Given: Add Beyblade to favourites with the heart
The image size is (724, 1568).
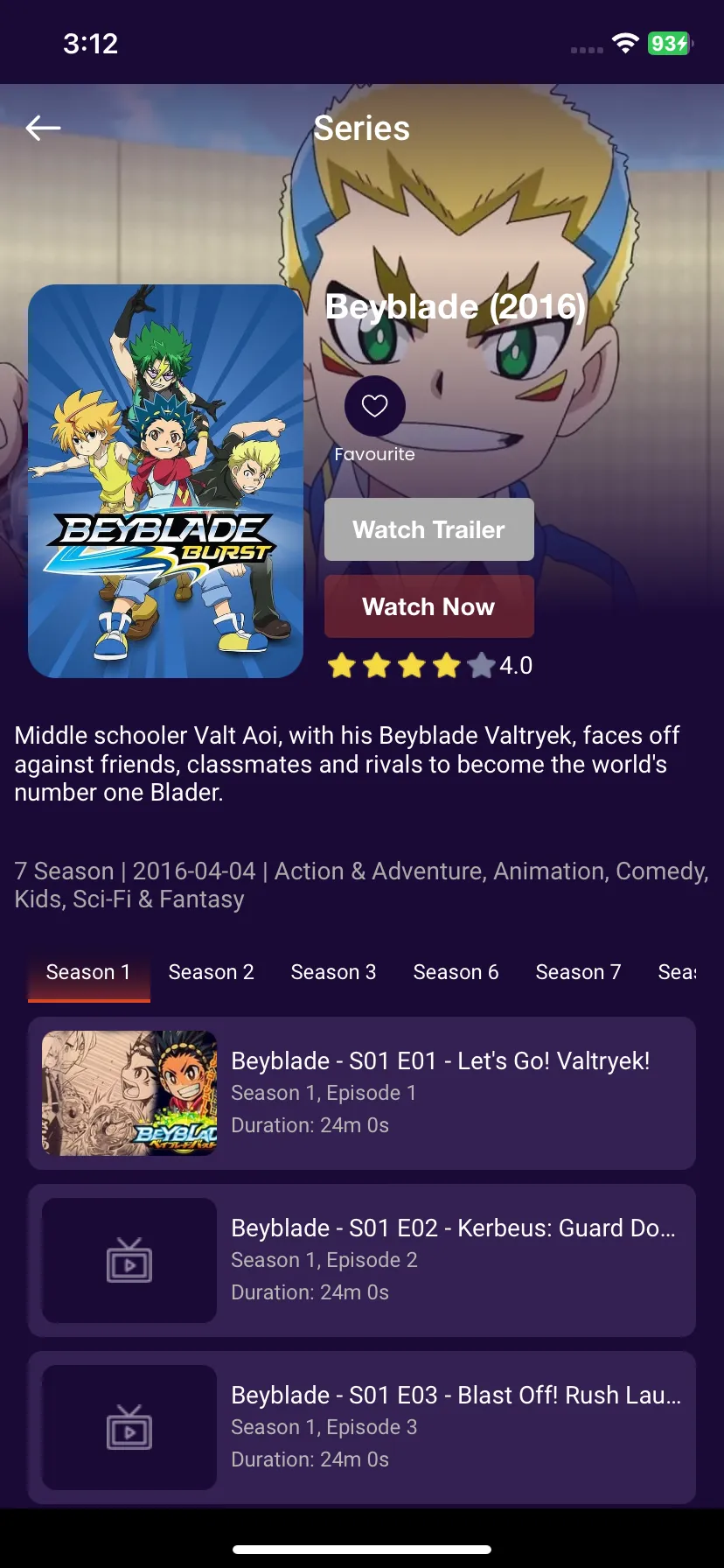Looking at the screenshot, I should coord(374,406).
